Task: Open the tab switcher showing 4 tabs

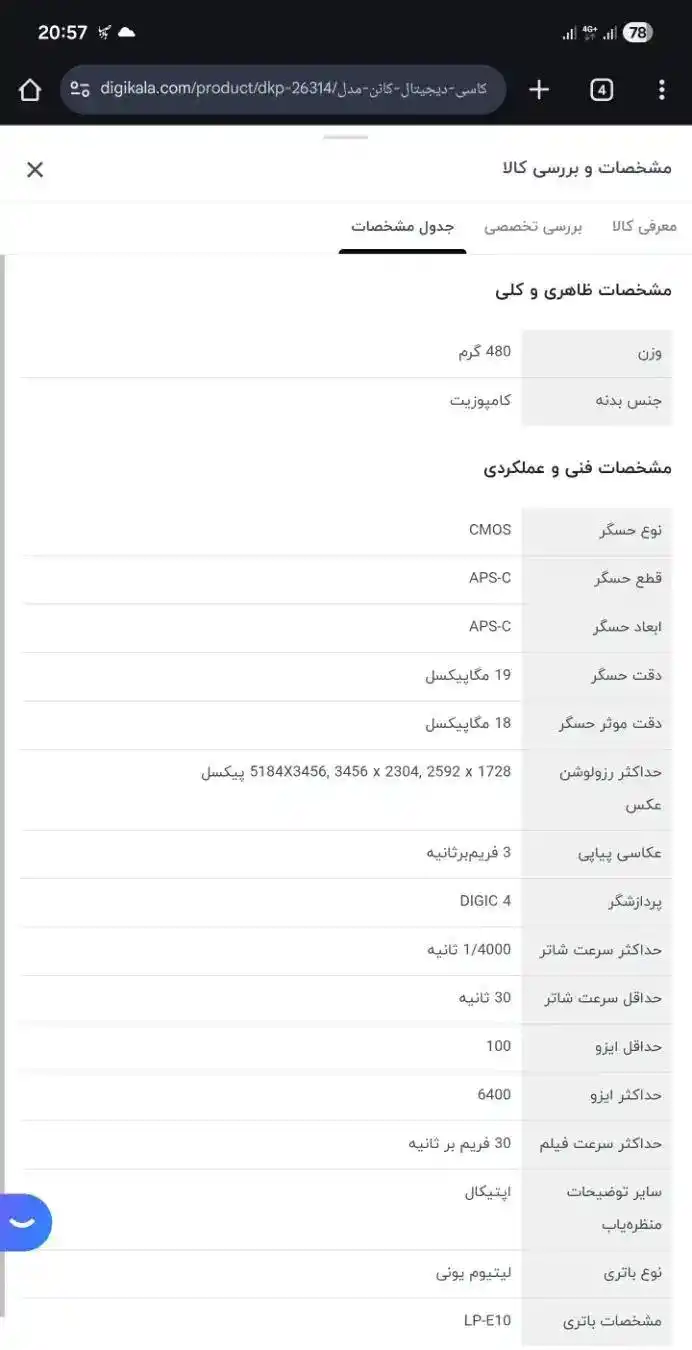Action: tap(601, 90)
